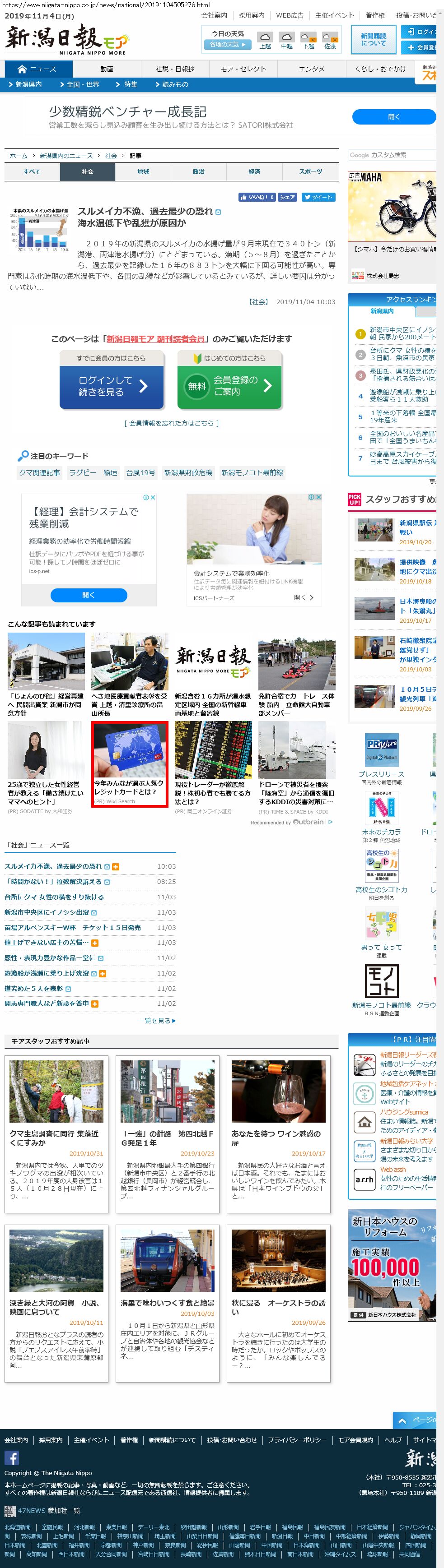Open article 台所にクマ 女性の横をすり抜ける

coord(54,897)
